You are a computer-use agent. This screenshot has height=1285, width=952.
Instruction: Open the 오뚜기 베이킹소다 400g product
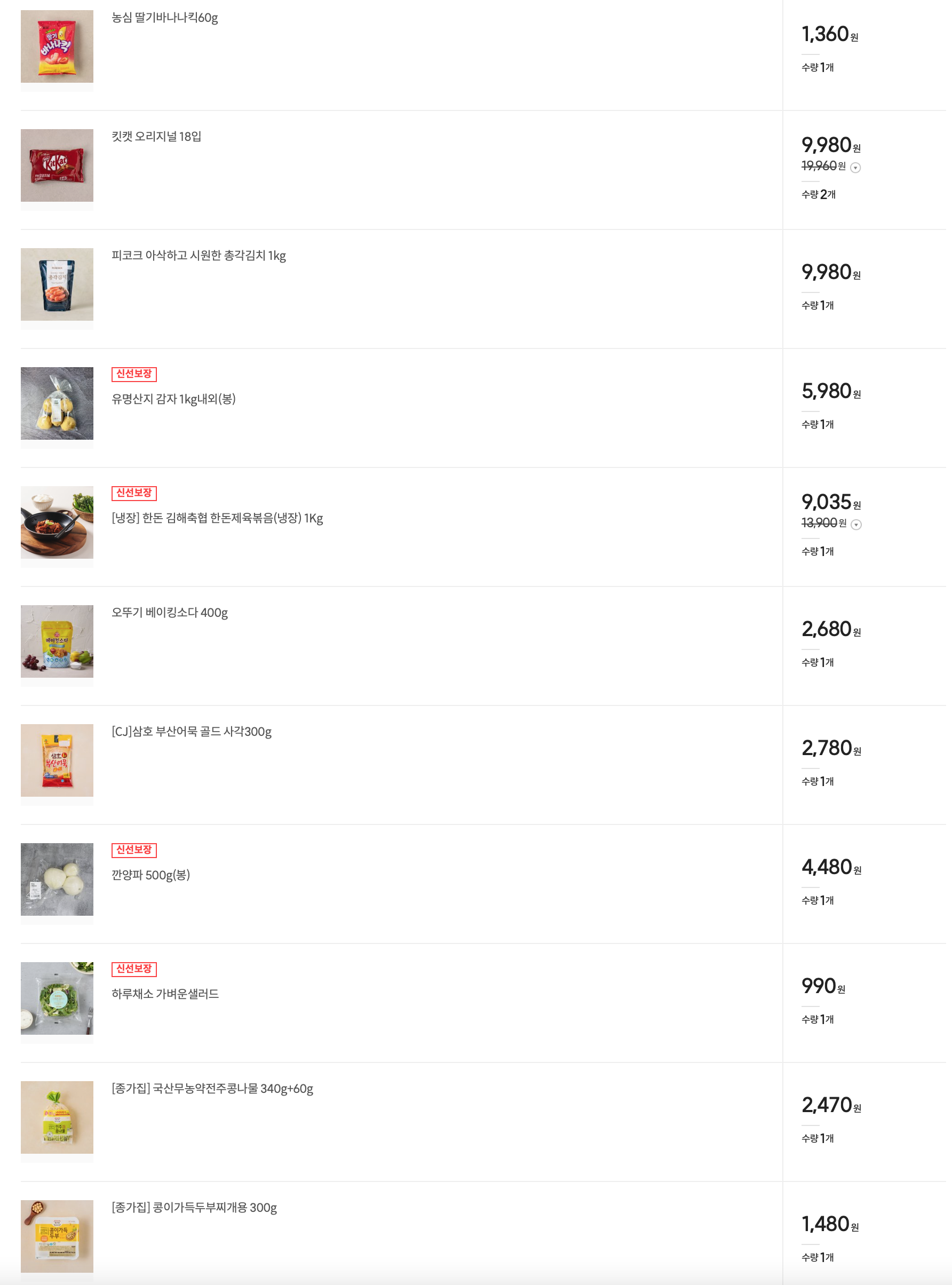pos(169,612)
